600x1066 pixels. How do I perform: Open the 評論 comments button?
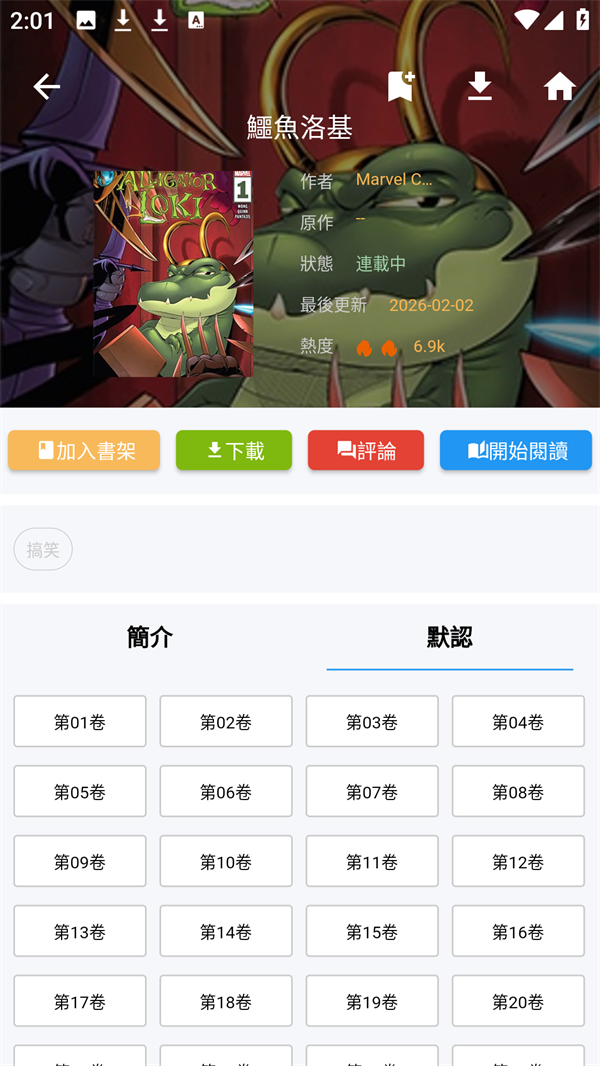(366, 450)
